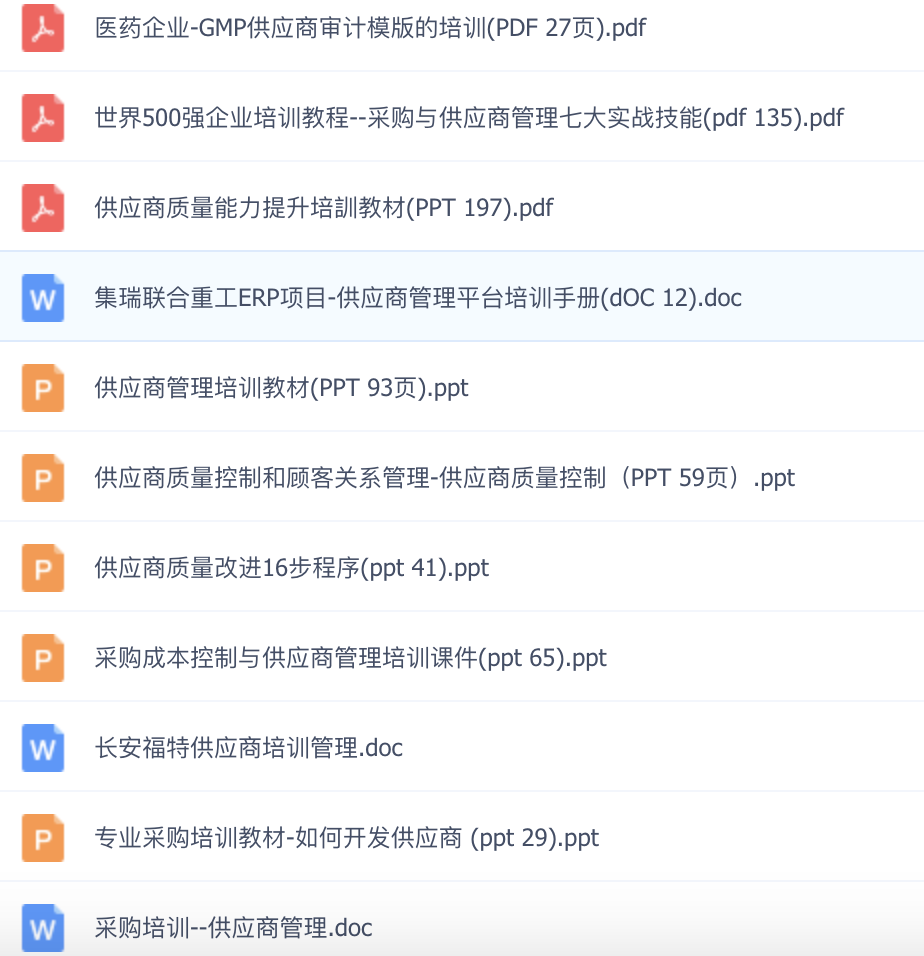Screen dimensions: 924x956
Task: Click the PowerPoint icon for 供应商管理培训教材
Action: [42, 387]
